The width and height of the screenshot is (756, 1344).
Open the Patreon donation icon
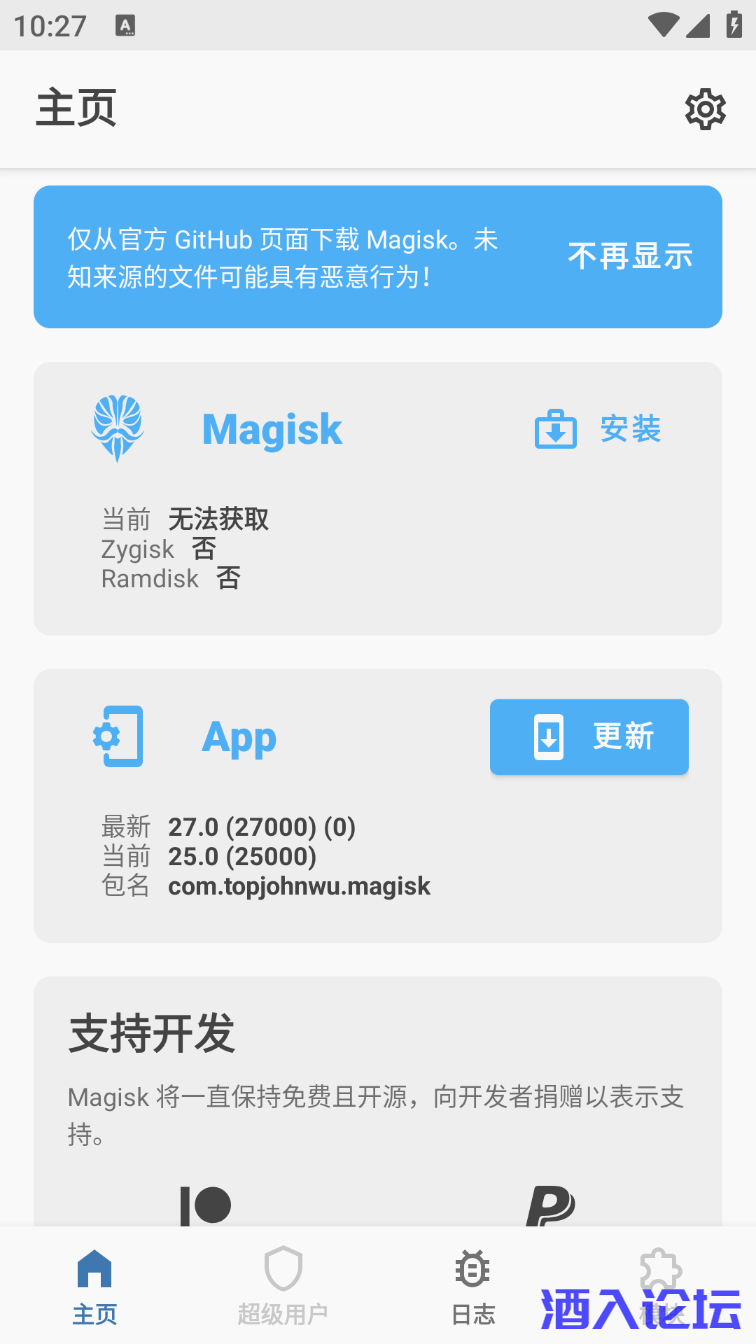click(207, 1207)
